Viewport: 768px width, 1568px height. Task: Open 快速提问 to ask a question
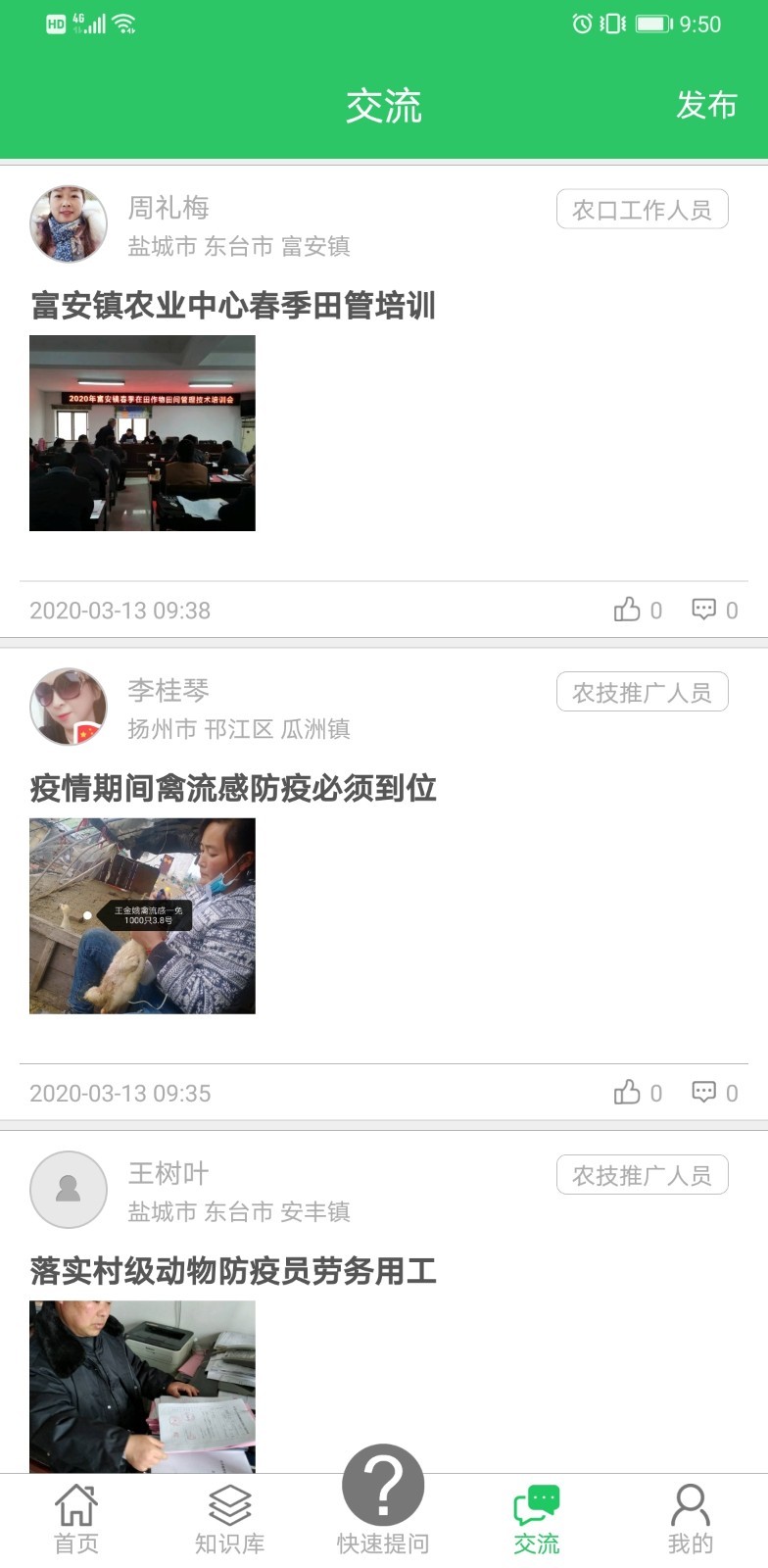pyautogui.click(x=383, y=1499)
